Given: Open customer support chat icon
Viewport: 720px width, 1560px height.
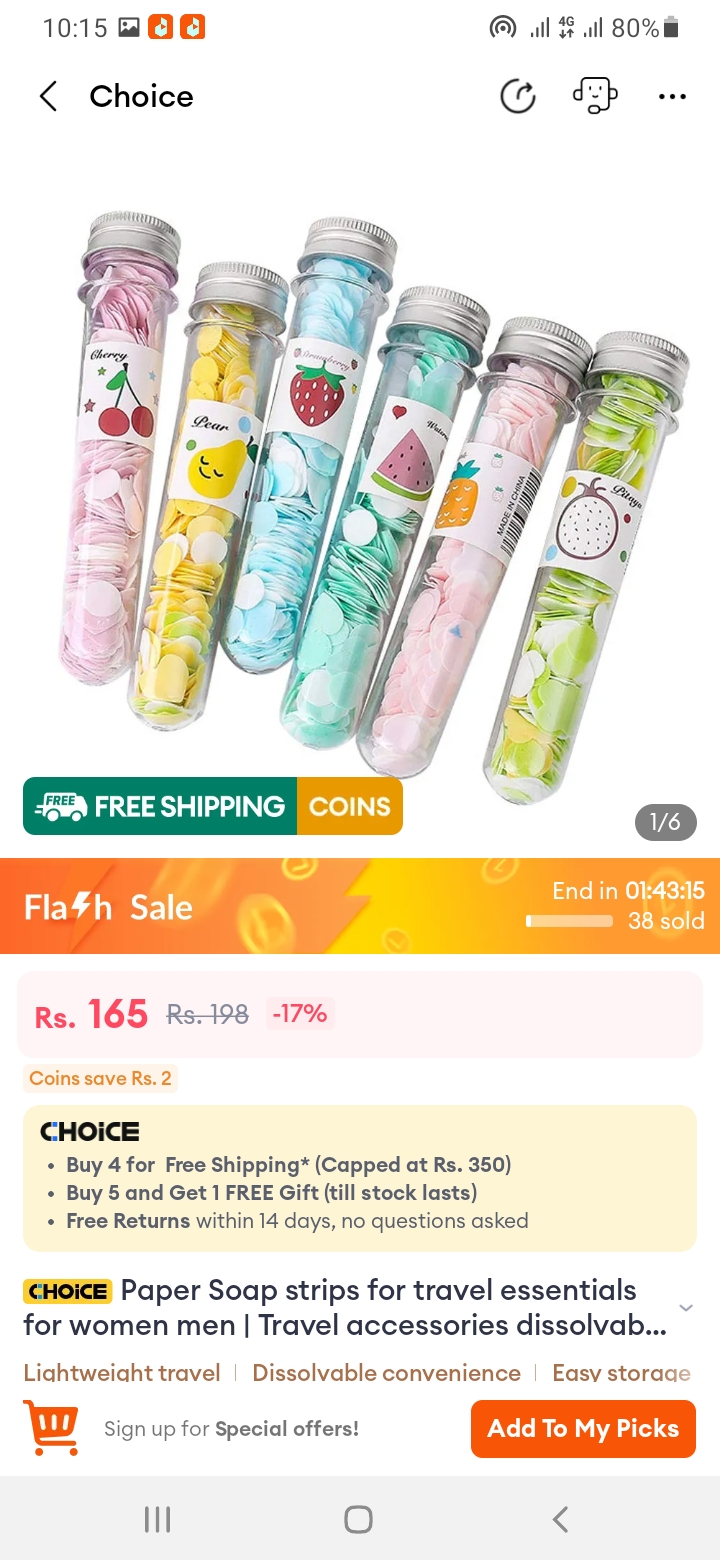Looking at the screenshot, I should pos(594,96).
